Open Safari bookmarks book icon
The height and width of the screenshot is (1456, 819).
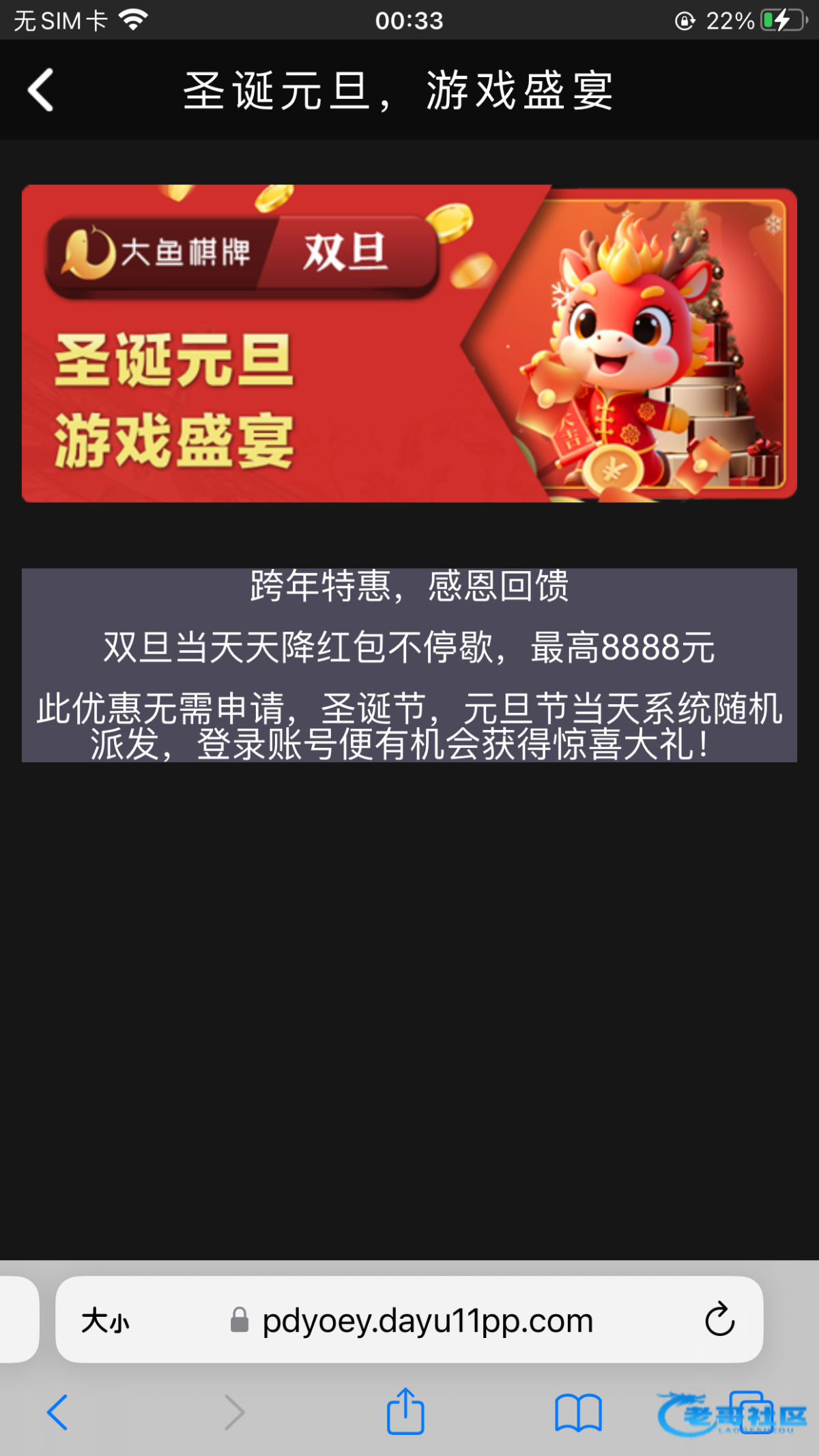pyautogui.click(x=578, y=1412)
